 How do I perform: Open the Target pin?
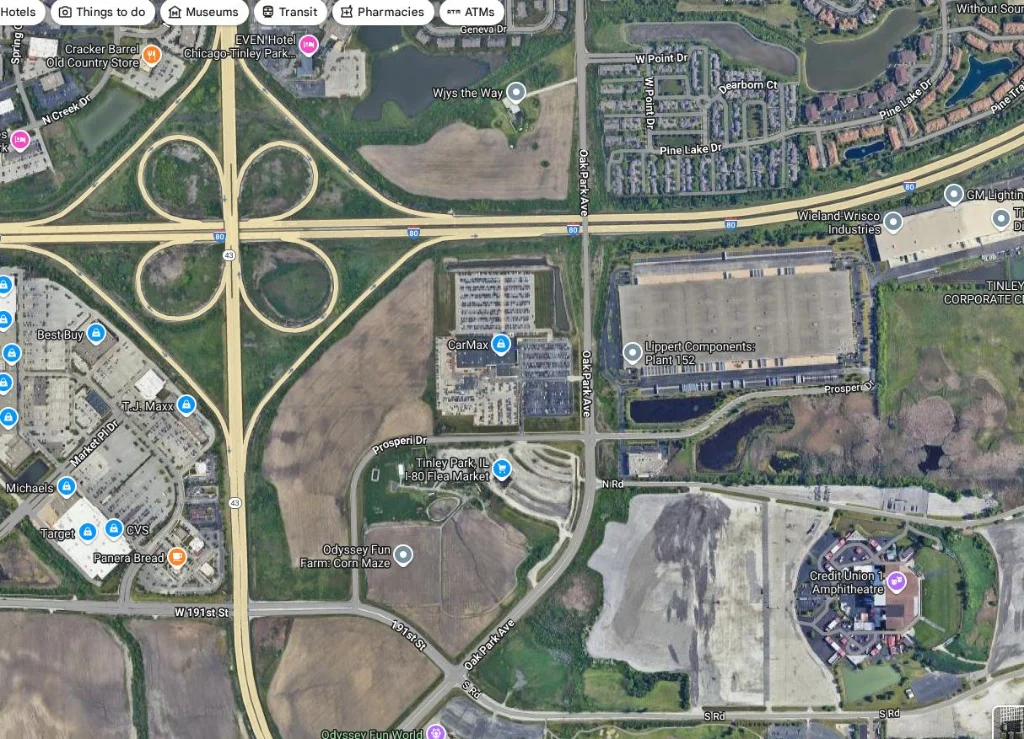coord(87,532)
